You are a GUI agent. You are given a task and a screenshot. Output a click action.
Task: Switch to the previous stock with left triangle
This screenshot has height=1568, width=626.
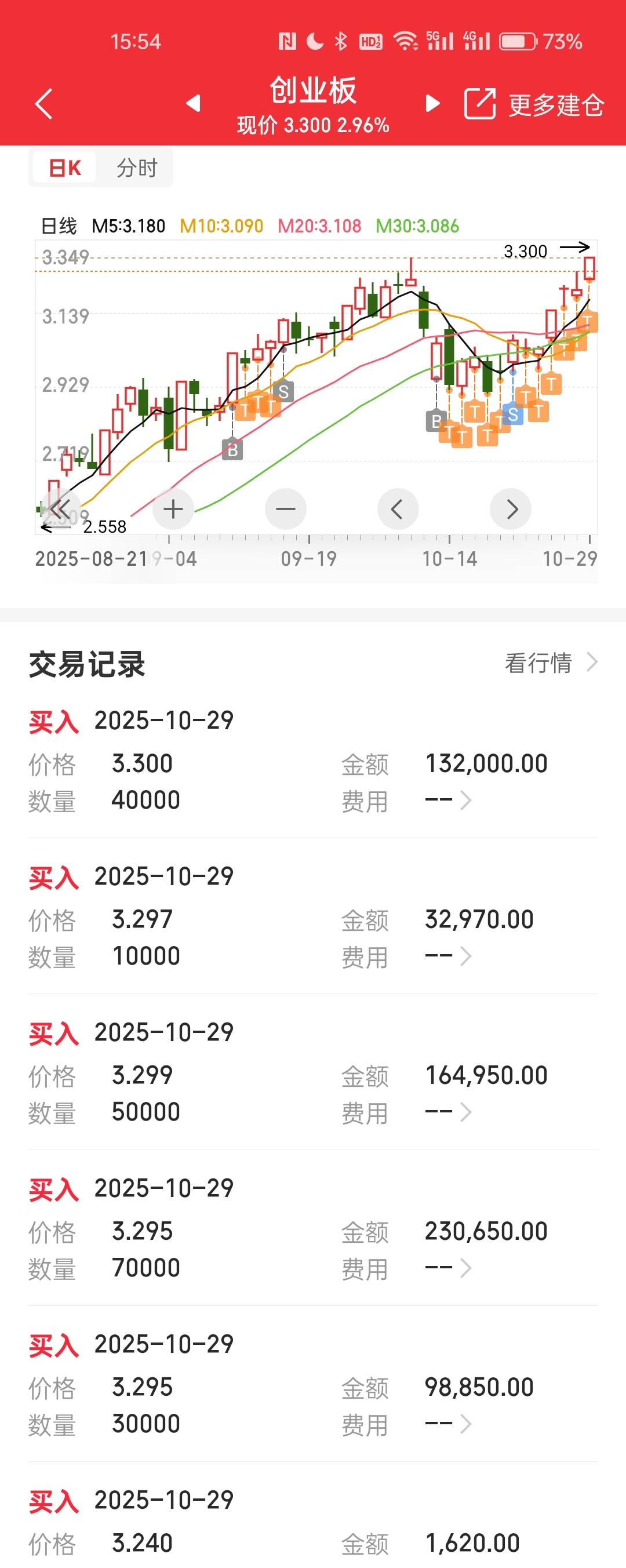coord(193,104)
